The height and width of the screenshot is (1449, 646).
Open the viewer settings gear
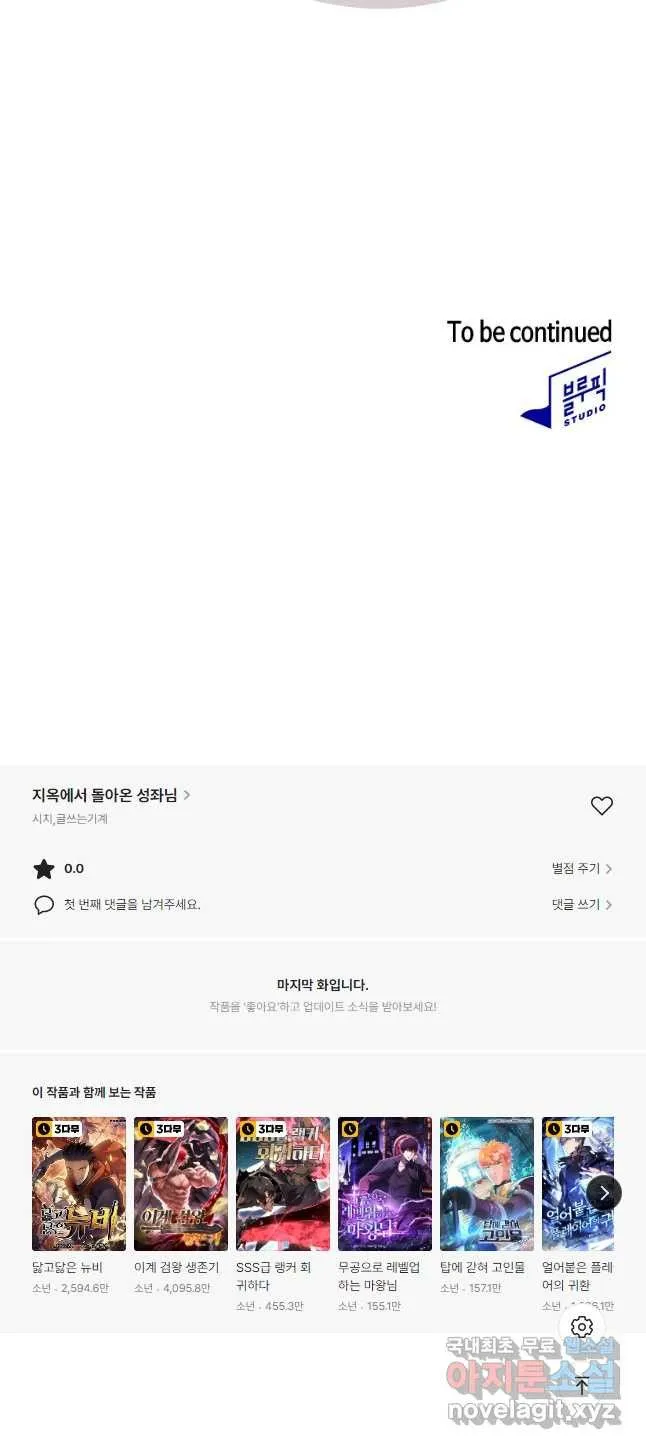click(582, 1327)
